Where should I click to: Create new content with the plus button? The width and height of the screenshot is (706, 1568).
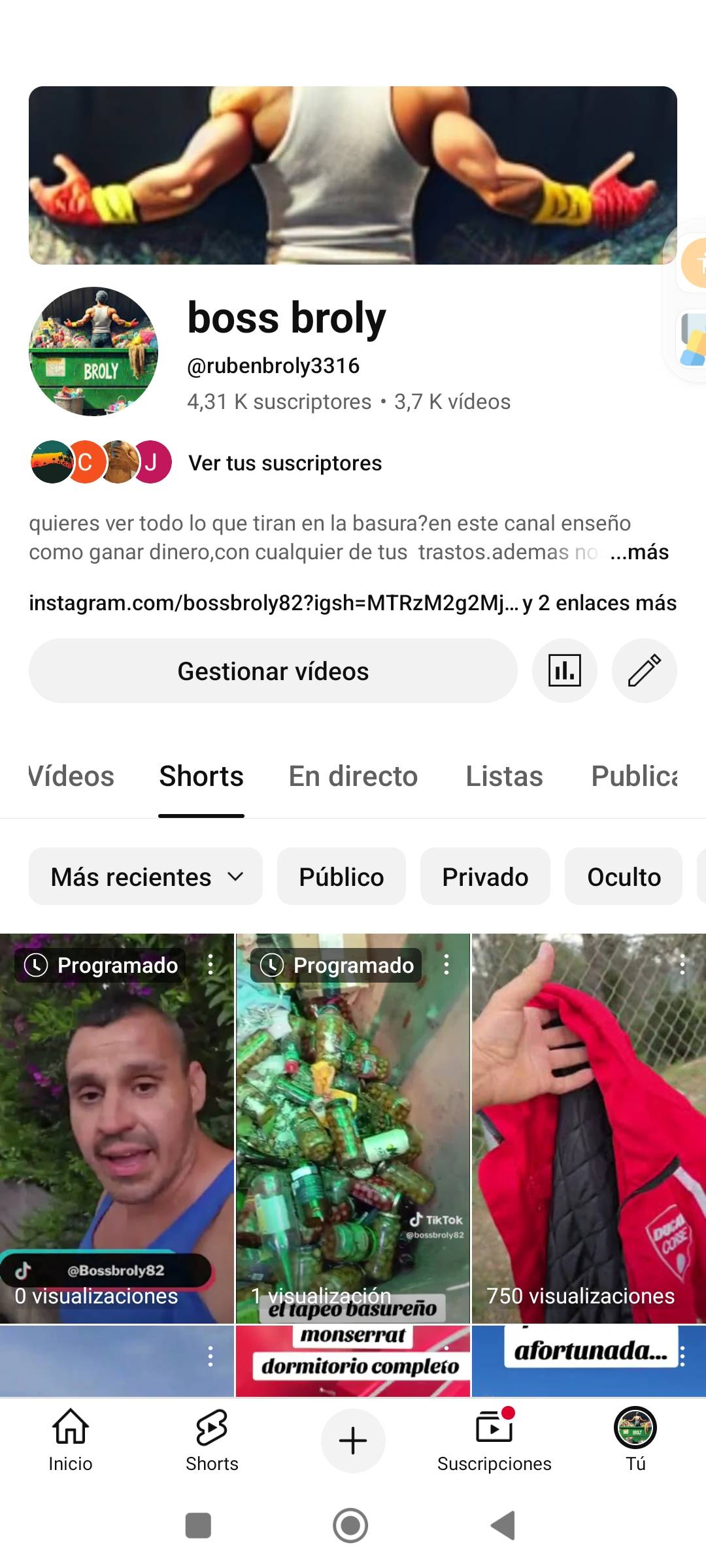(353, 1440)
